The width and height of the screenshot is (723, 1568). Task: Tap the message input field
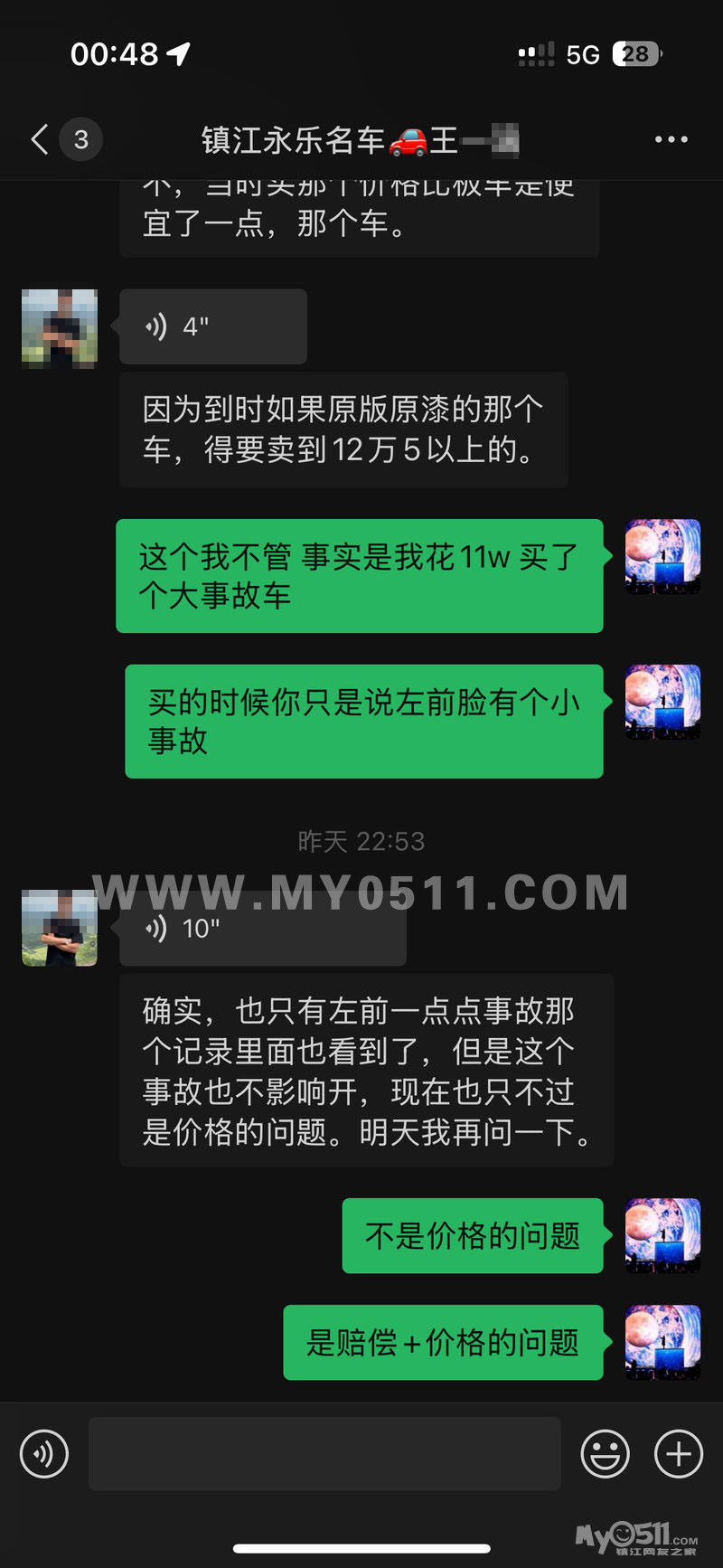324,1453
